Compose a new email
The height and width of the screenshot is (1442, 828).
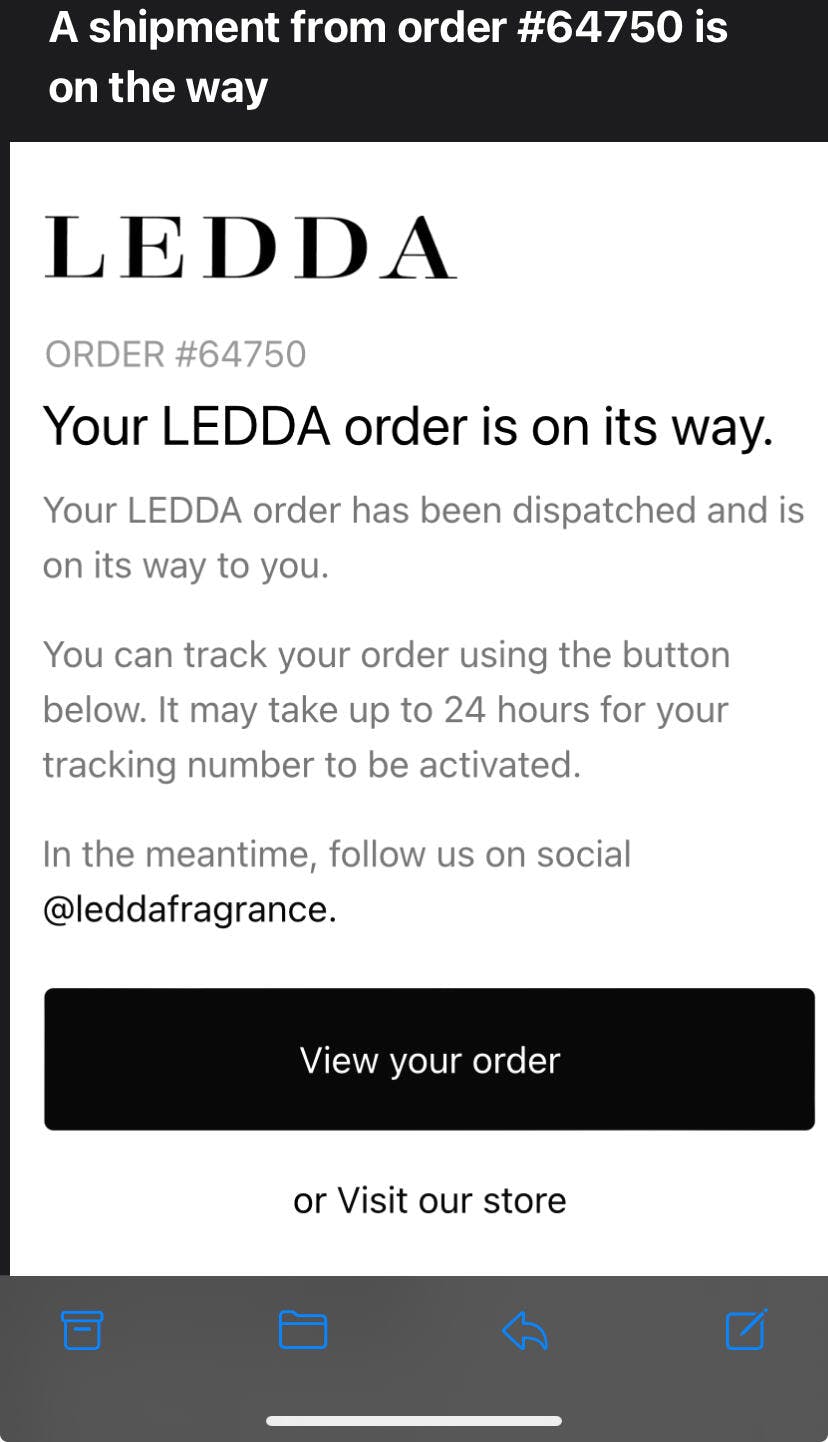(x=746, y=1329)
